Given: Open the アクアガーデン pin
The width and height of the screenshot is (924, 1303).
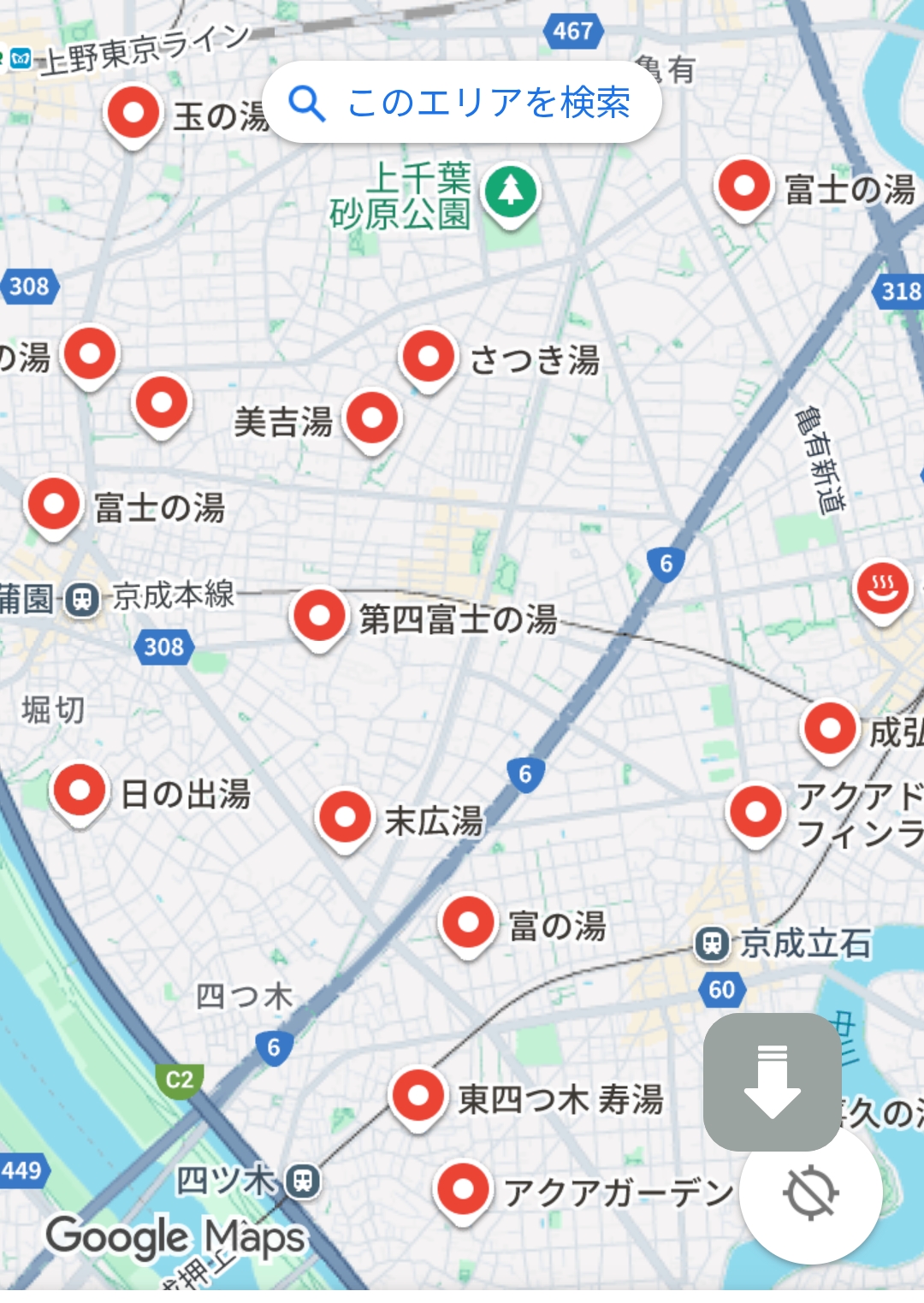Looking at the screenshot, I should (463, 1189).
